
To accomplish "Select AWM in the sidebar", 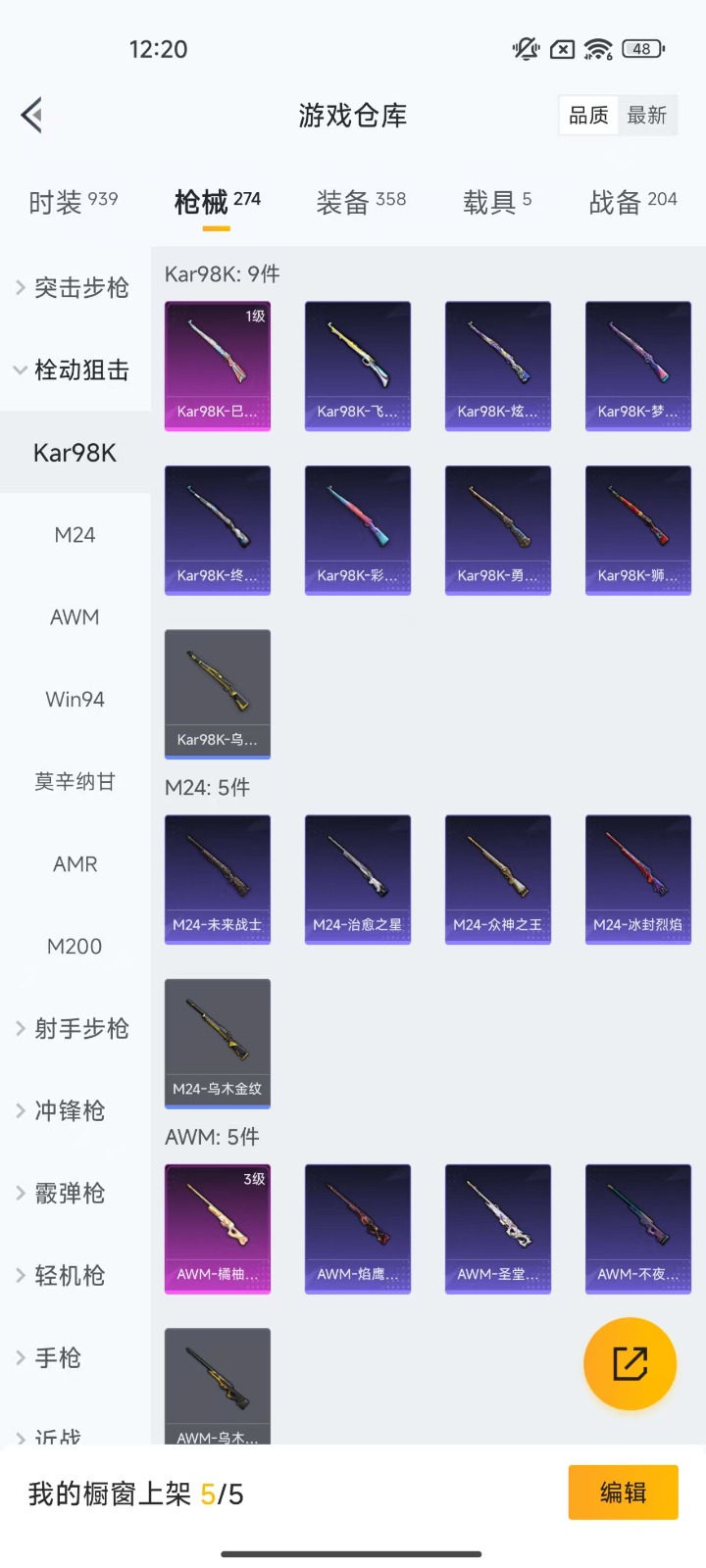I will (x=75, y=617).
